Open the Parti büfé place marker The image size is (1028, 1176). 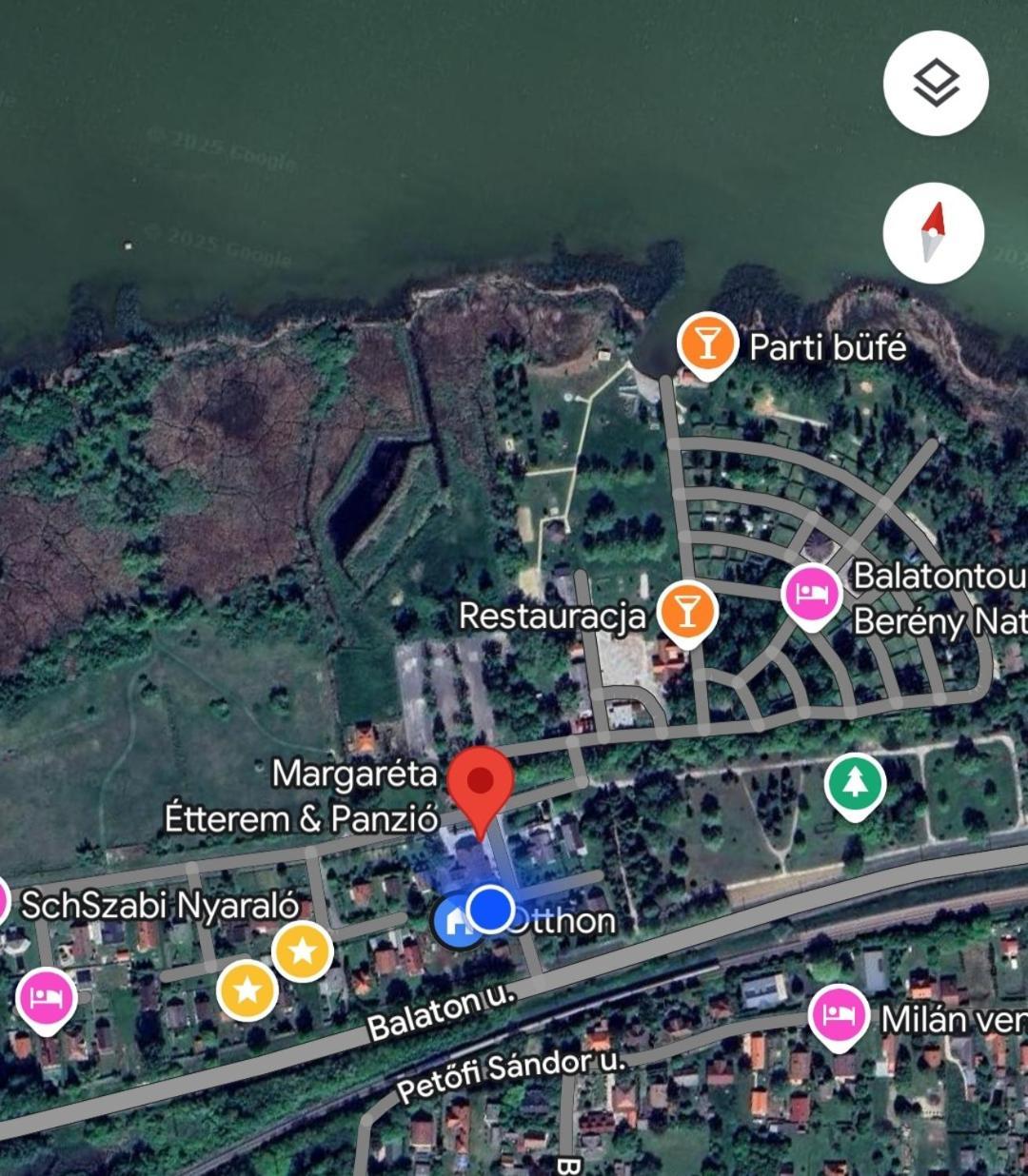[707, 343]
